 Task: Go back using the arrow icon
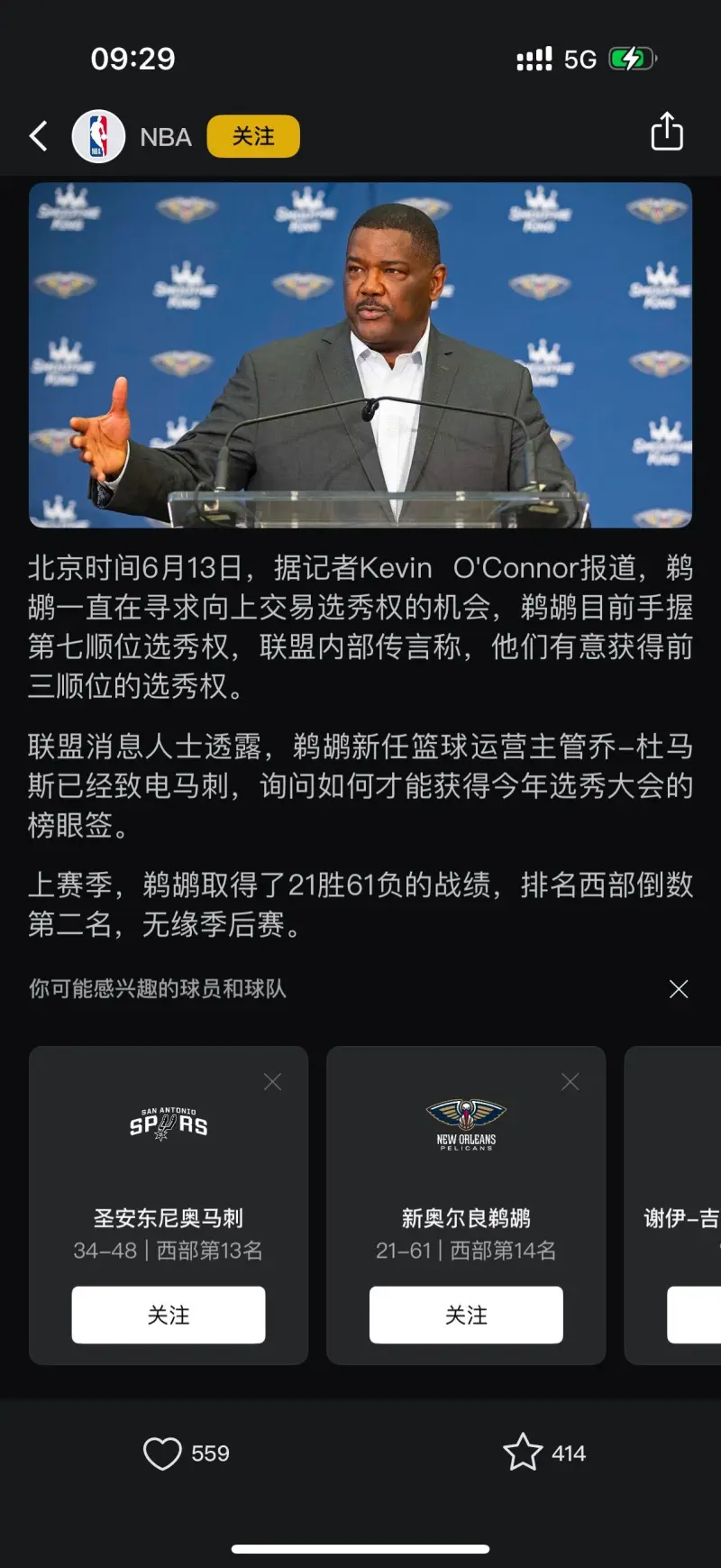pos(39,136)
